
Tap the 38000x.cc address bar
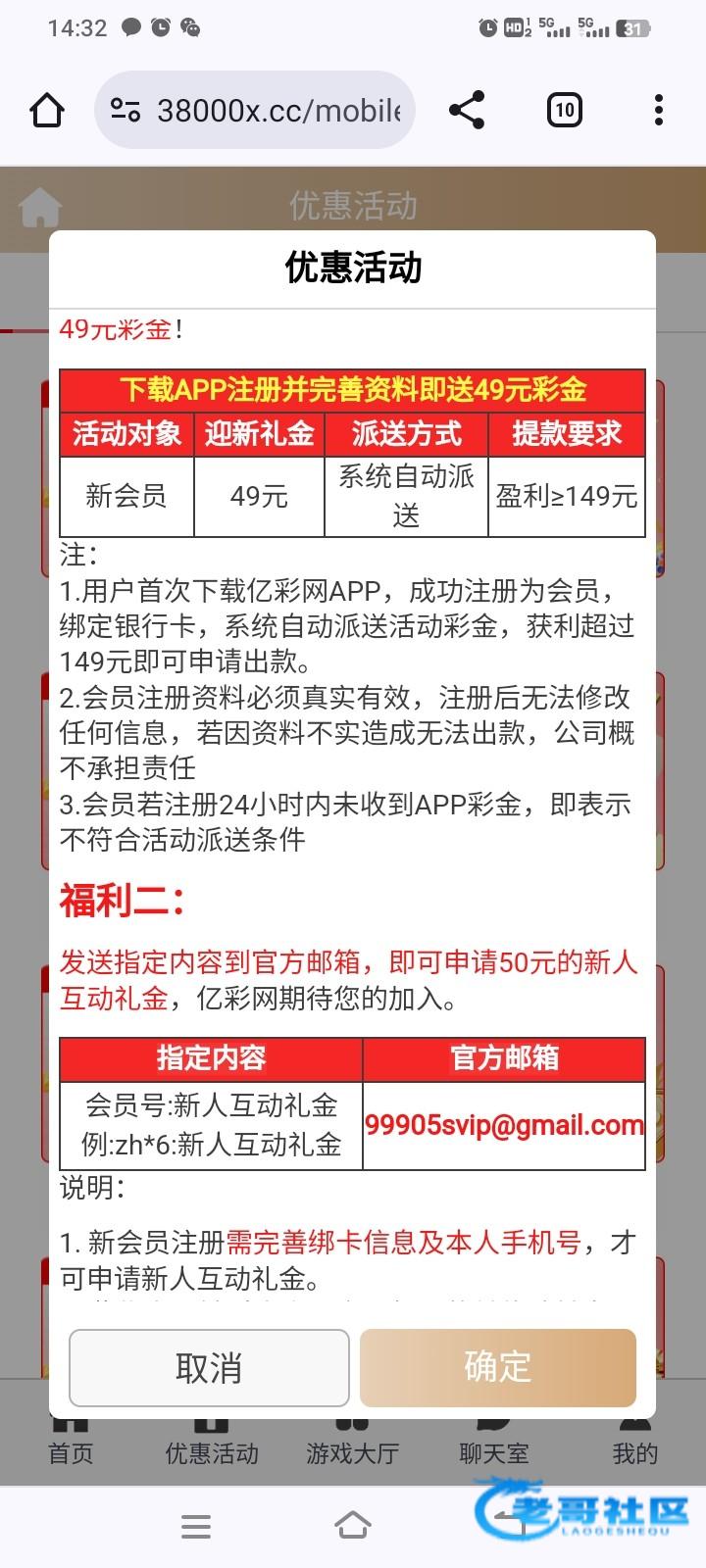click(277, 110)
